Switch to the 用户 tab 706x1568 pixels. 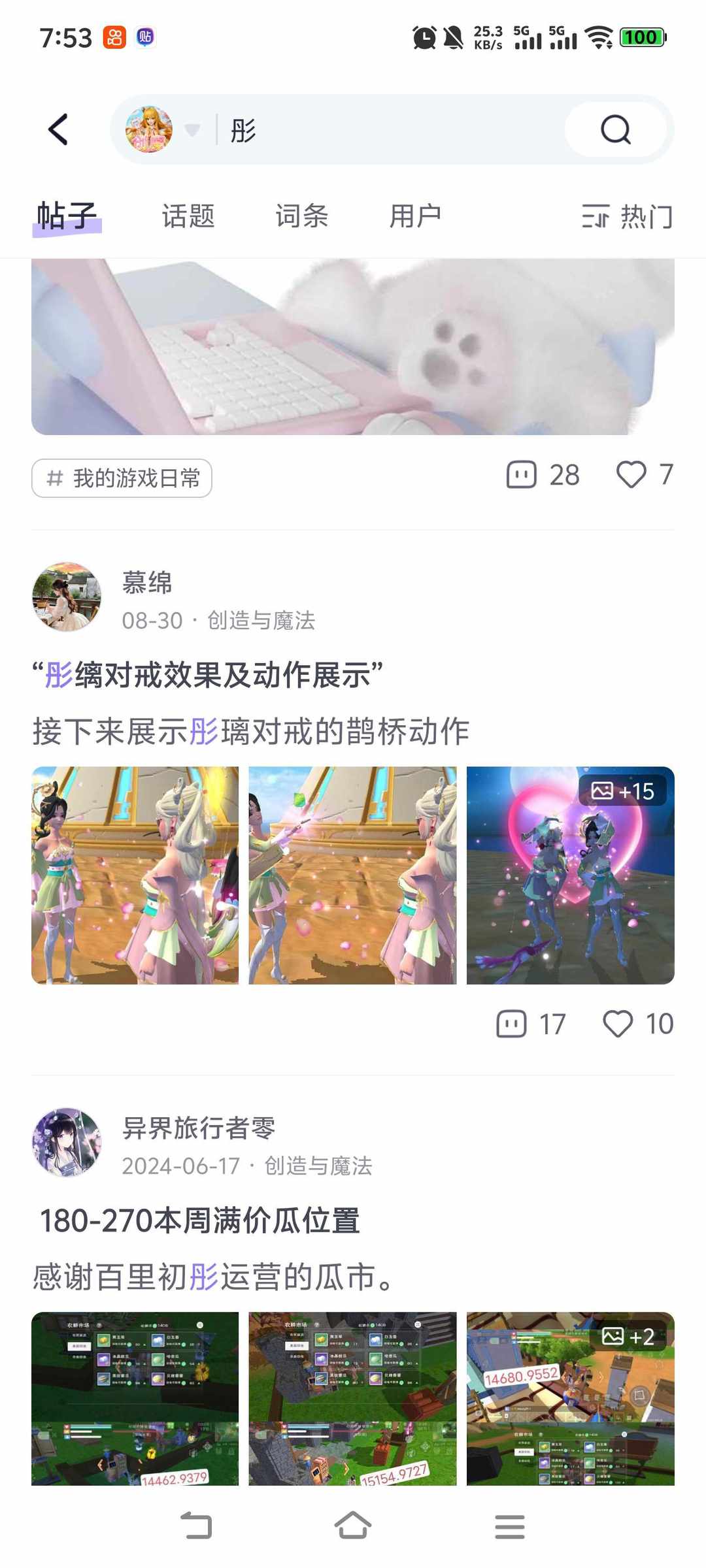click(414, 216)
